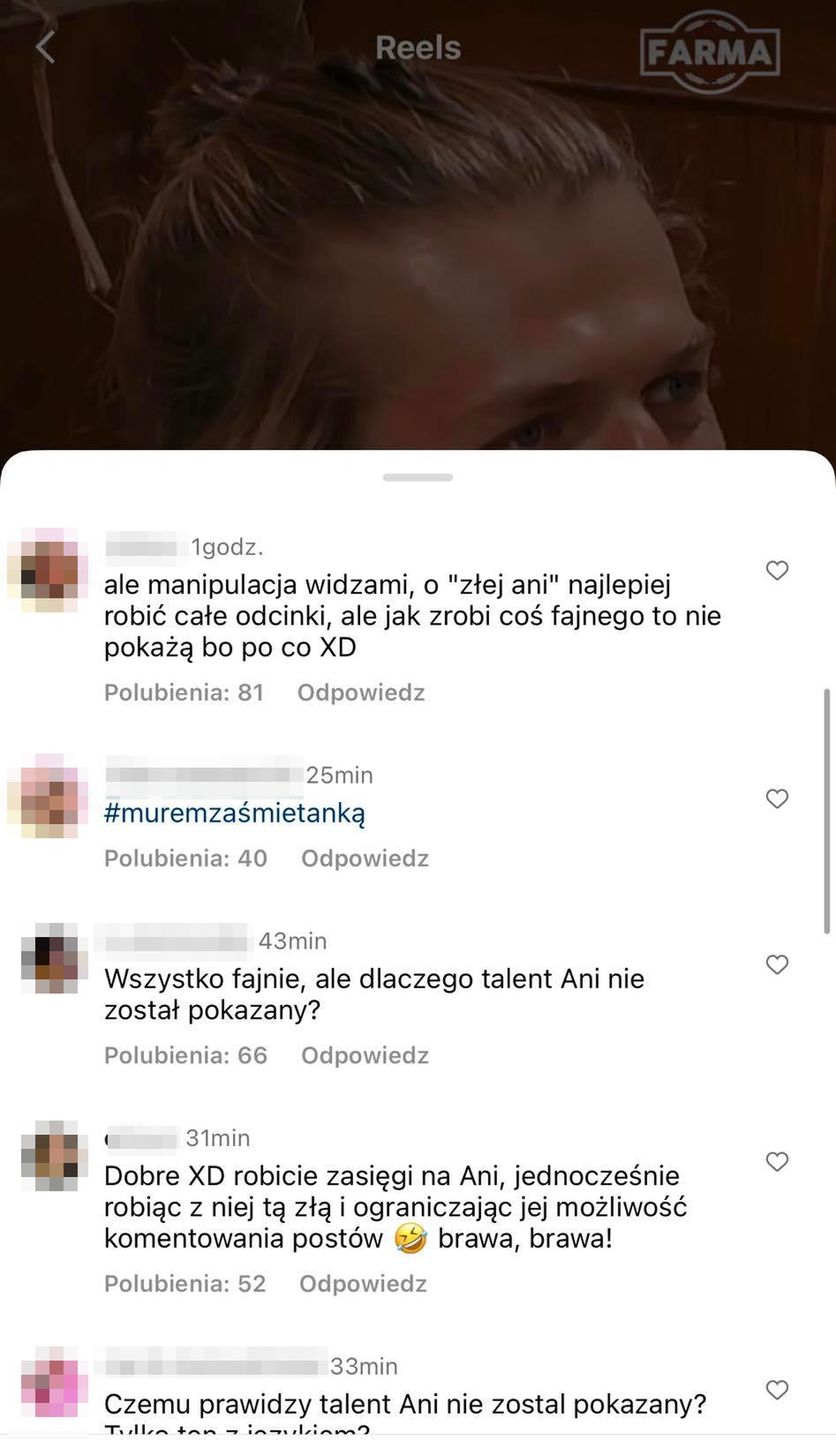
Task: Tap the comments sheet drag handle
Action: tap(418, 478)
